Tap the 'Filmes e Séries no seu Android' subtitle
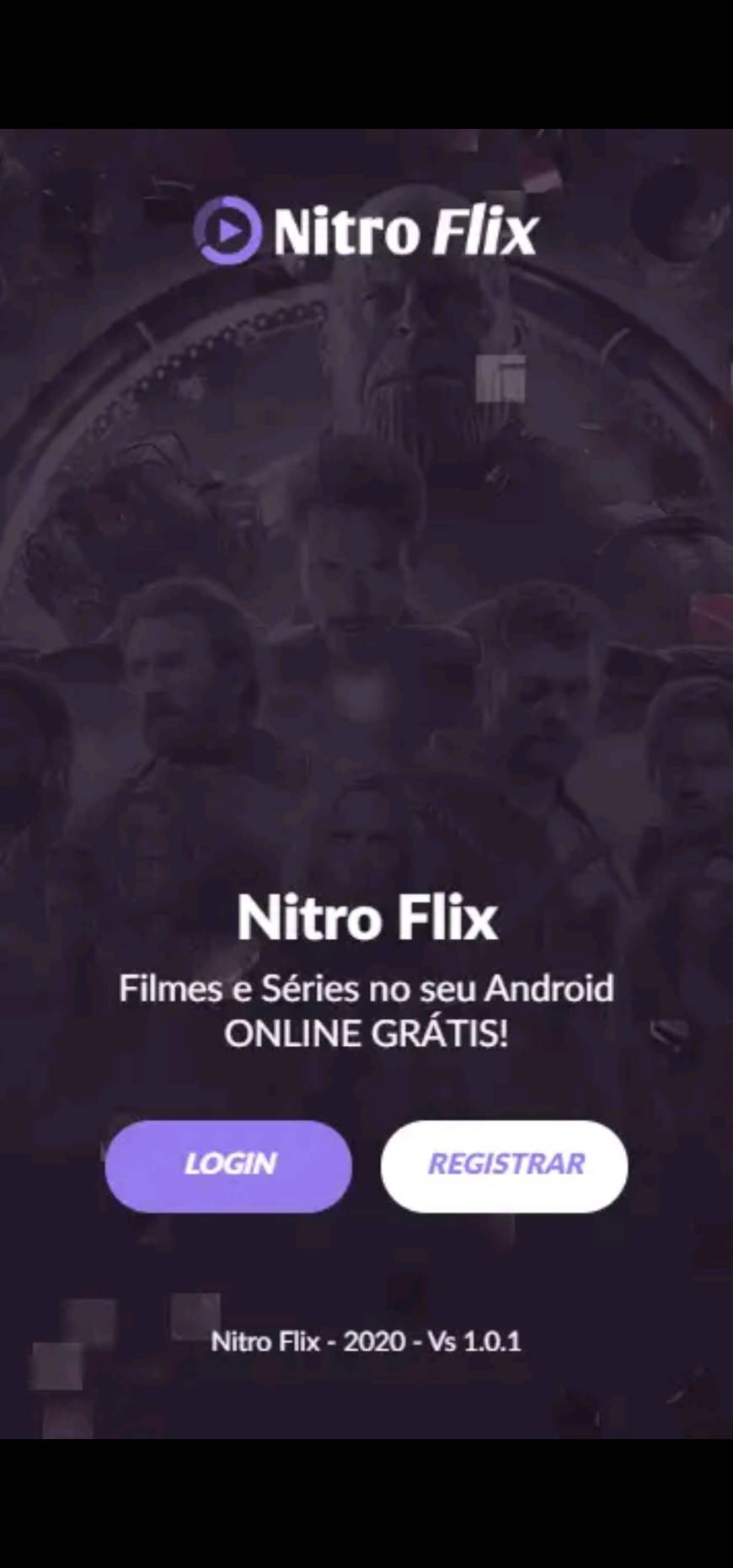 [368, 989]
